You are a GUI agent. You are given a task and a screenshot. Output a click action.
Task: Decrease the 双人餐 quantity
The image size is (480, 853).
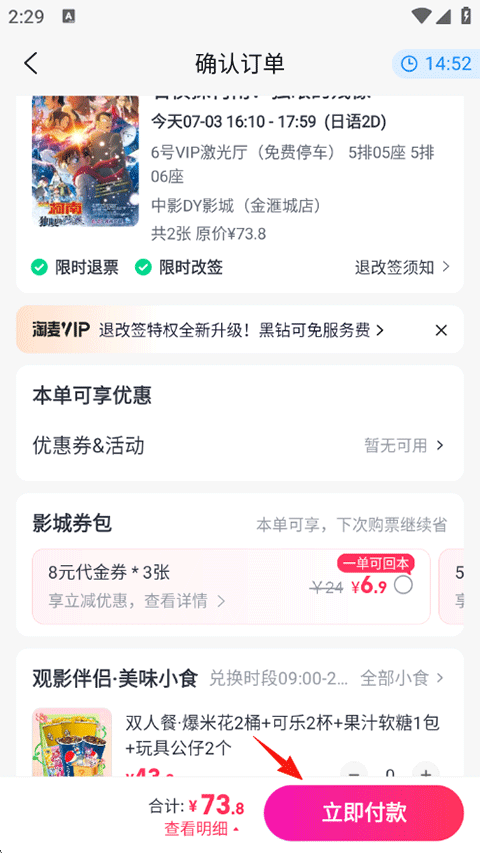[354, 771]
